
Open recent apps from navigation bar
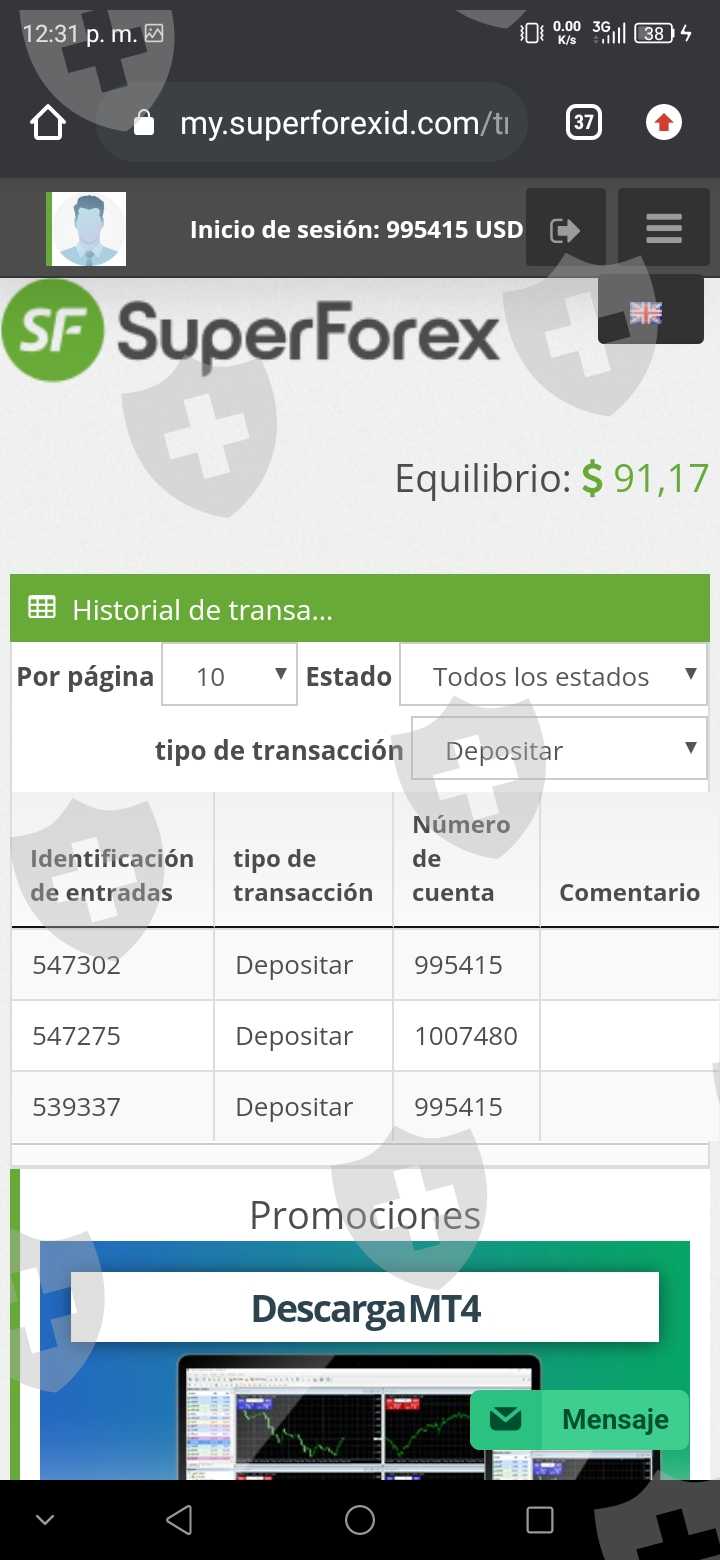[x=540, y=1520]
